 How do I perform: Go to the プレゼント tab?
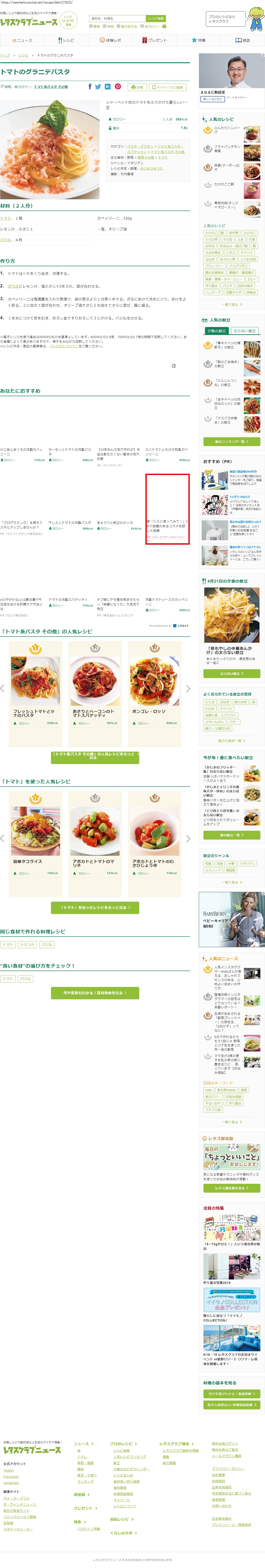click(154, 40)
